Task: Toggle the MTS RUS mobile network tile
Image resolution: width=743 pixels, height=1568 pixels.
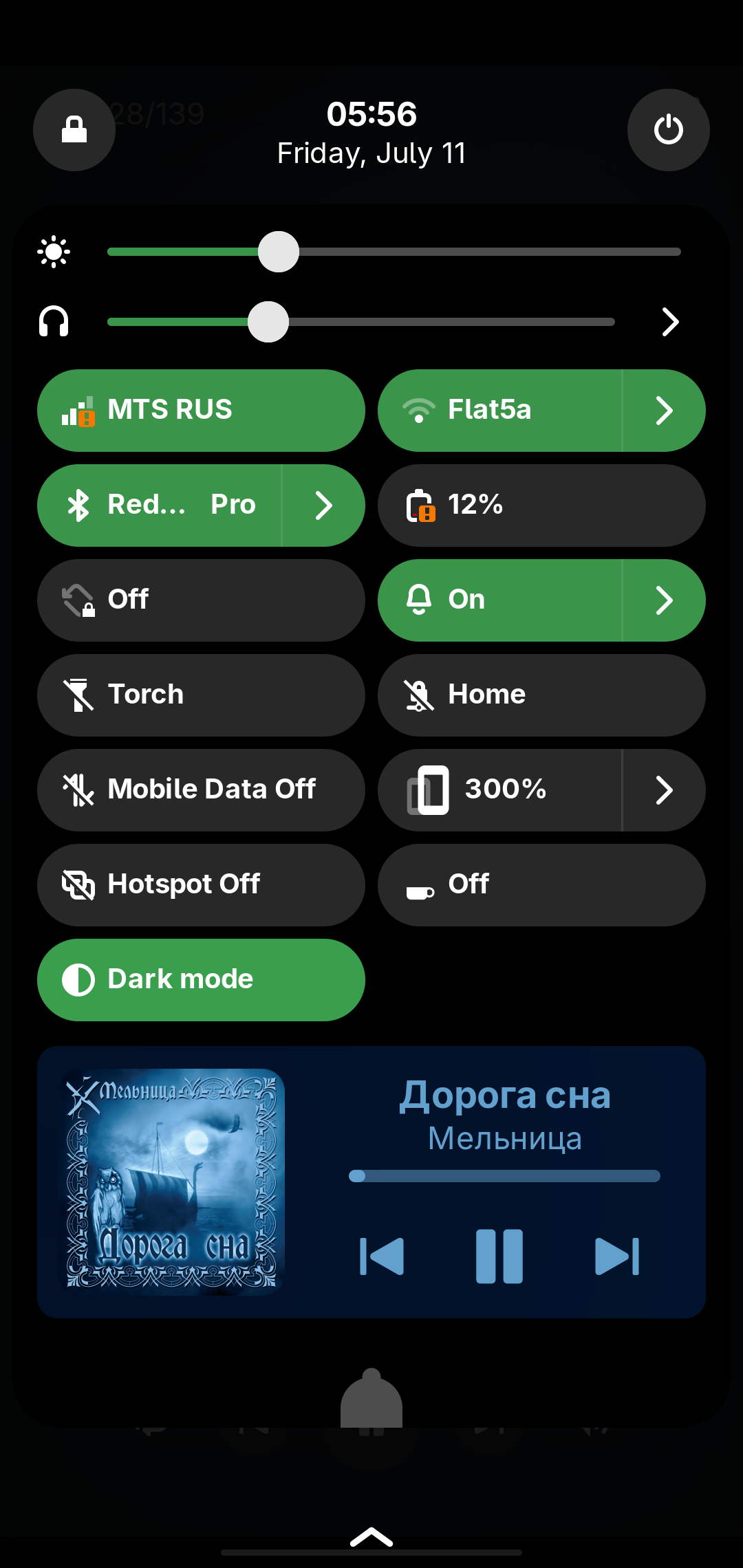Action: 200,411
